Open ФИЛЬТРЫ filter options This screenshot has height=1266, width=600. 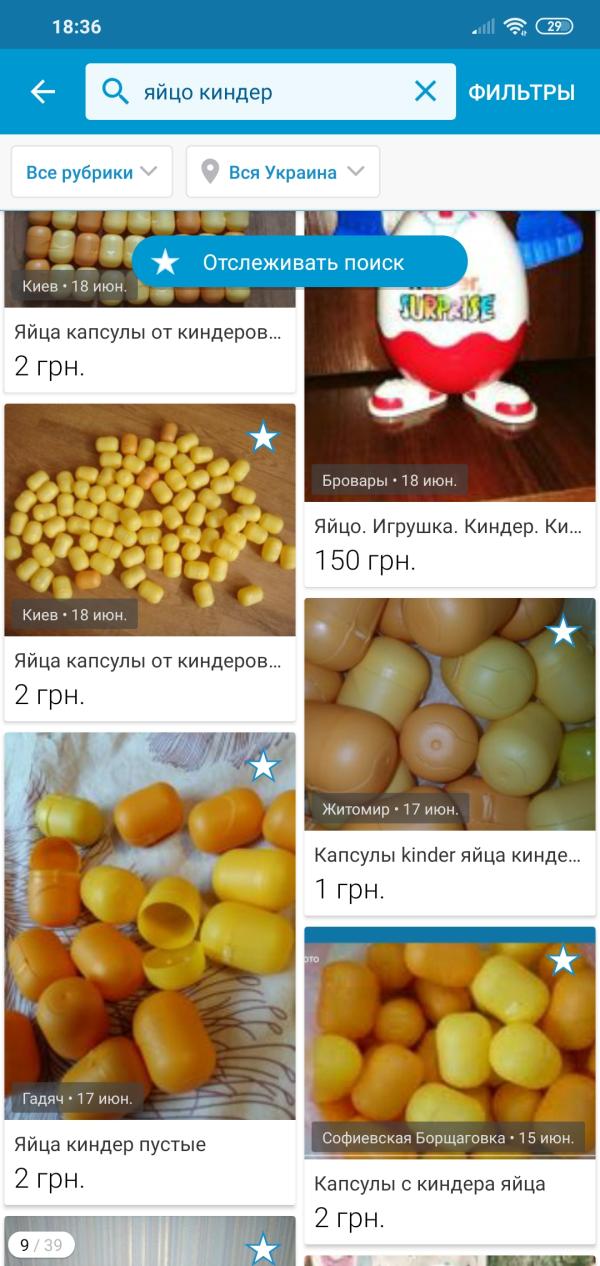521,92
